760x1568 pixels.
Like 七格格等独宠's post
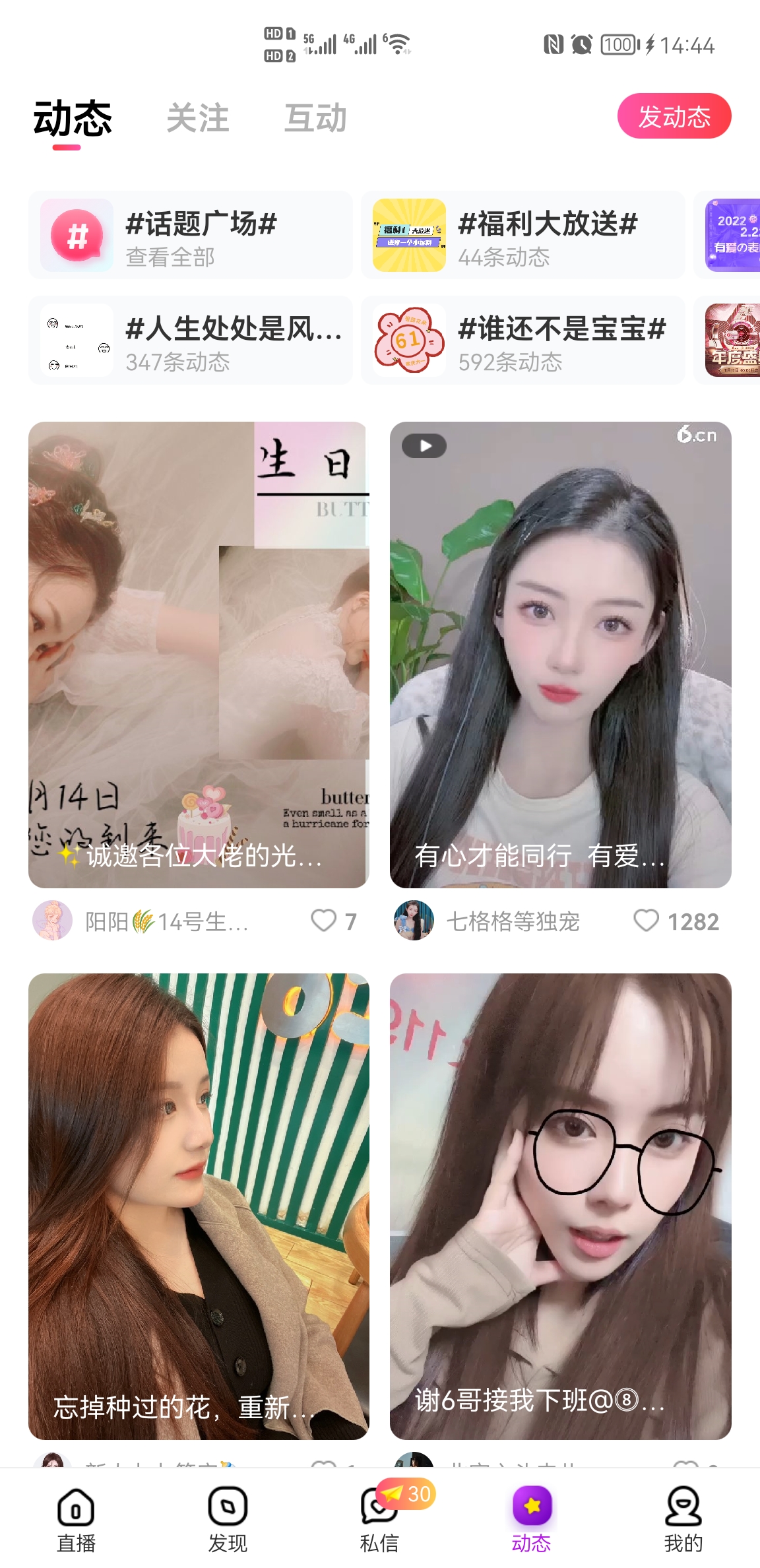(647, 921)
